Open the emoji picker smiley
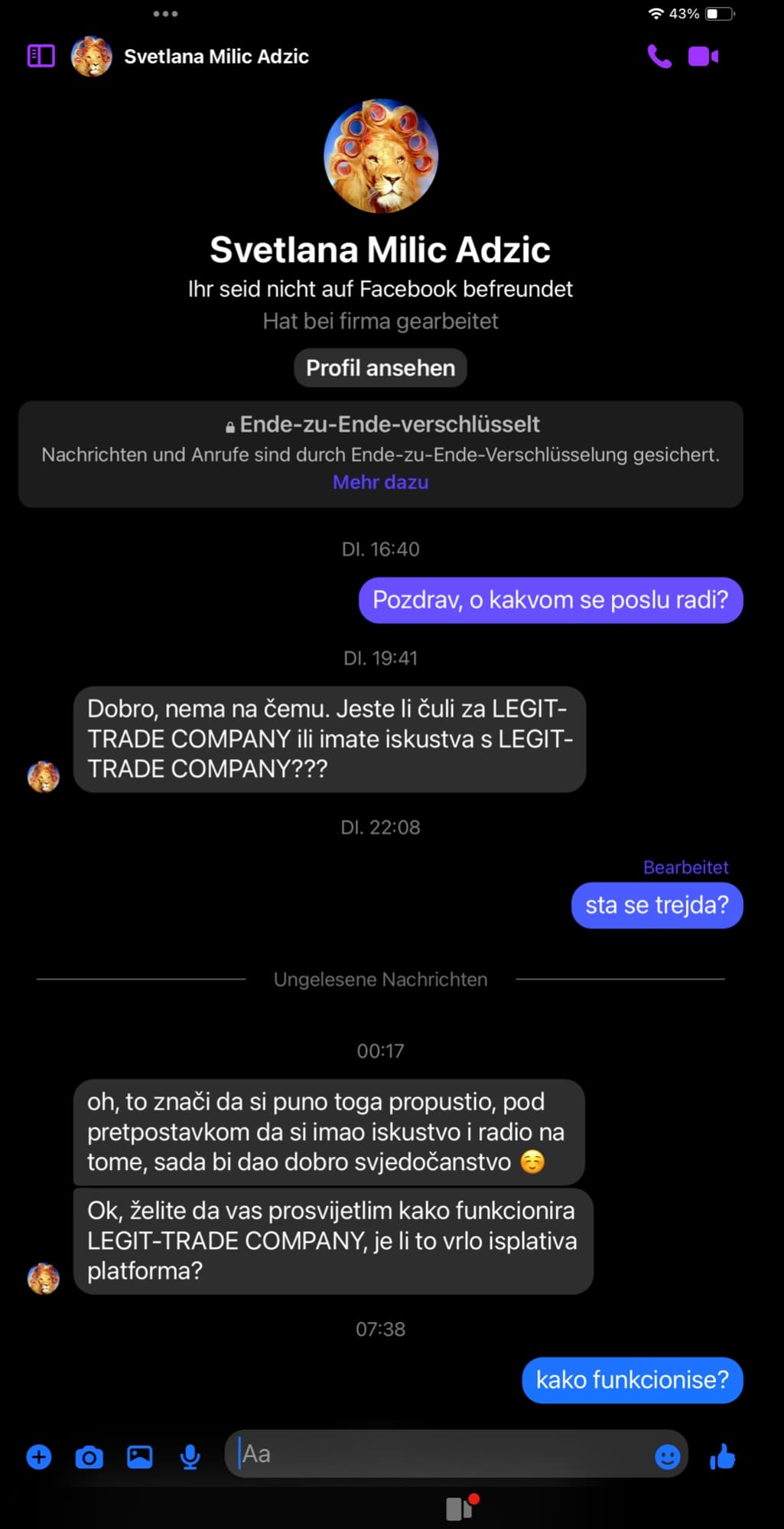784x1529 pixels. pyautogui.click(x=667, y=1456)
